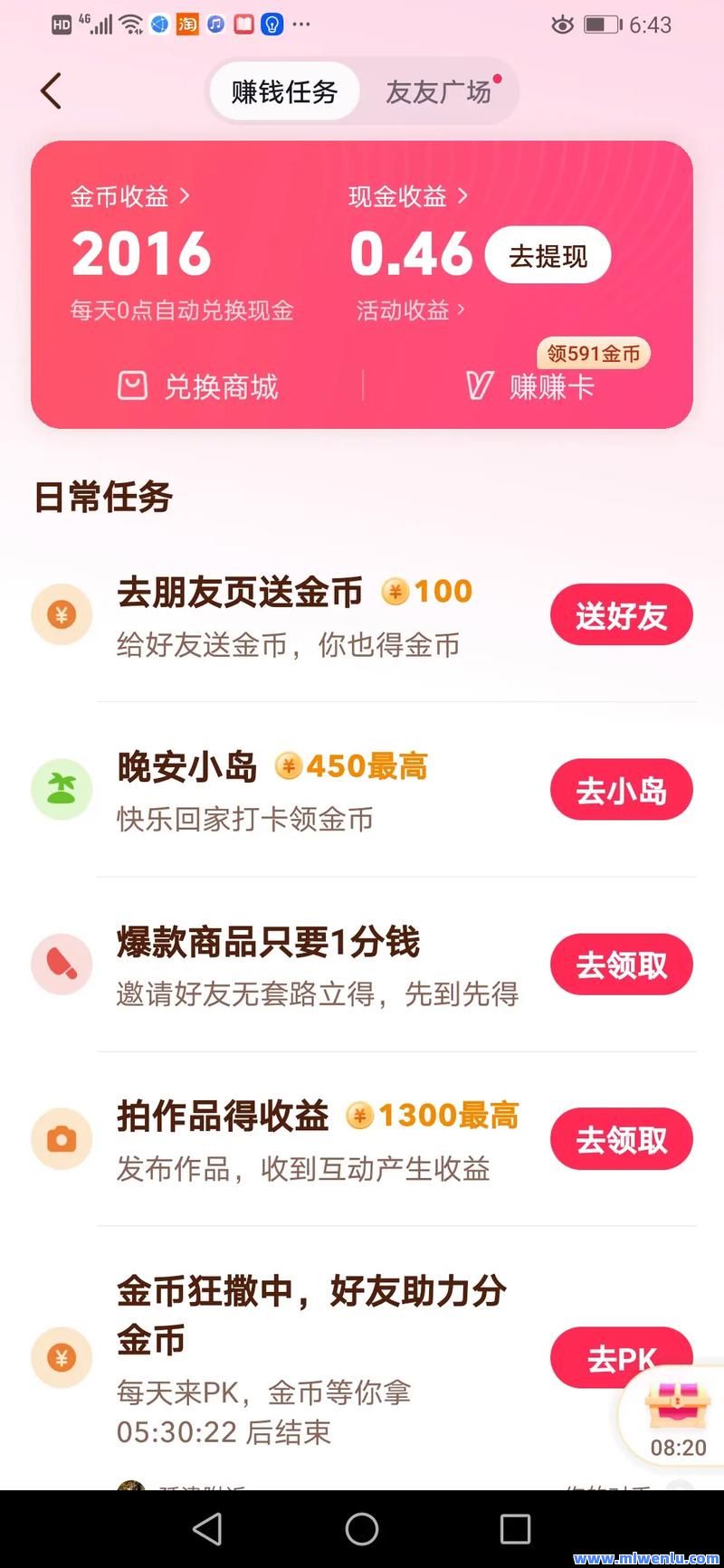
Task: Tap 送好友 to send coins
Action: (621, 616)
